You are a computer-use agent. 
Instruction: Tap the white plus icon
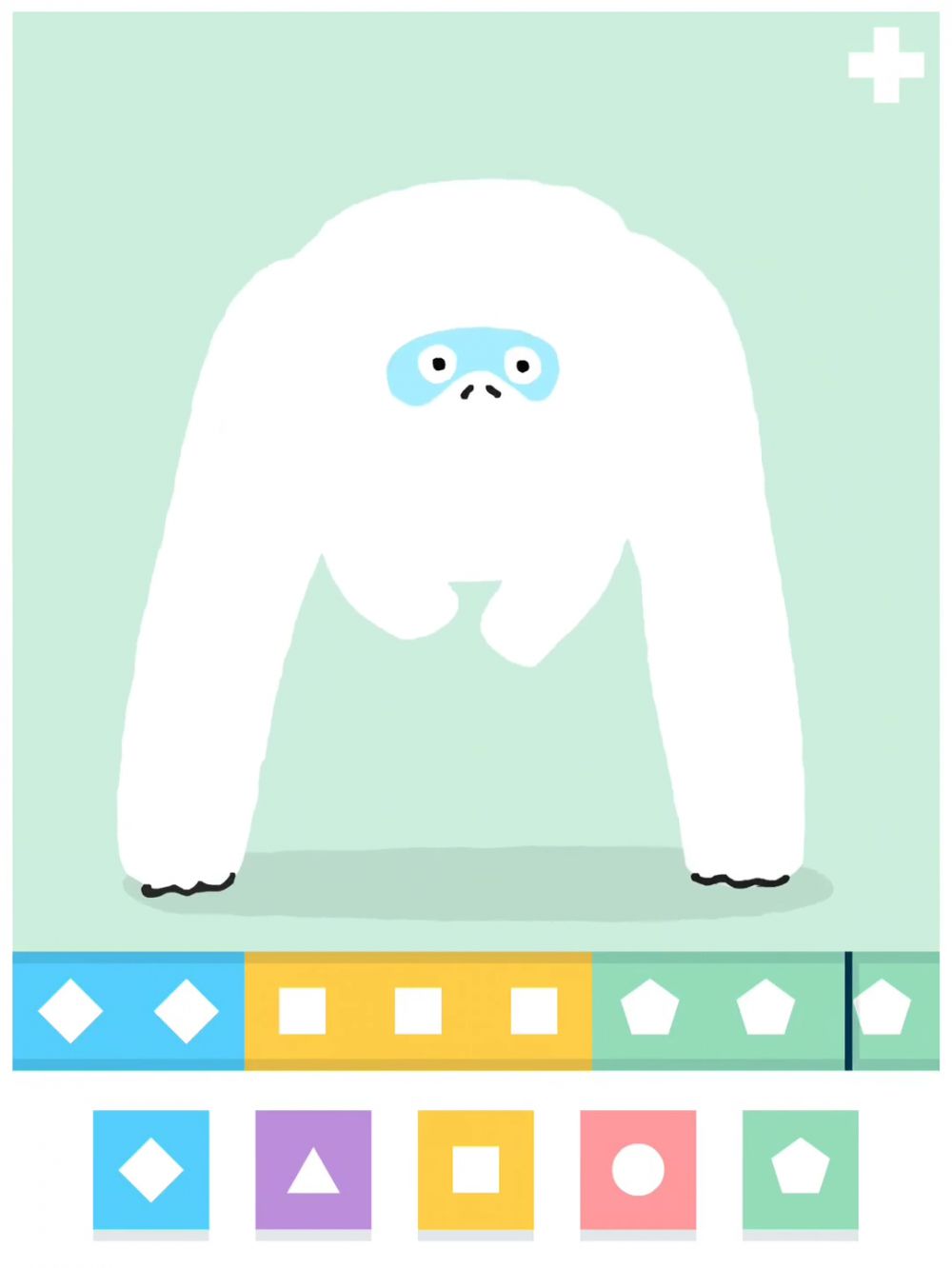click(885, 65)
